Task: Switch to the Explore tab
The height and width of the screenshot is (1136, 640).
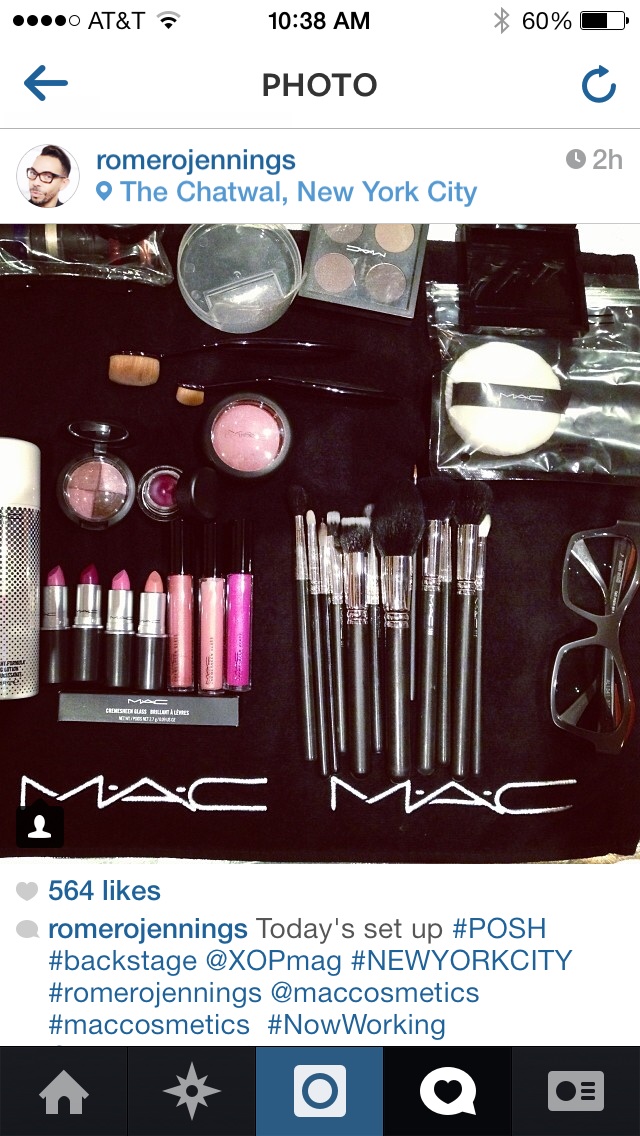Action: click(x=191, y=1091)
